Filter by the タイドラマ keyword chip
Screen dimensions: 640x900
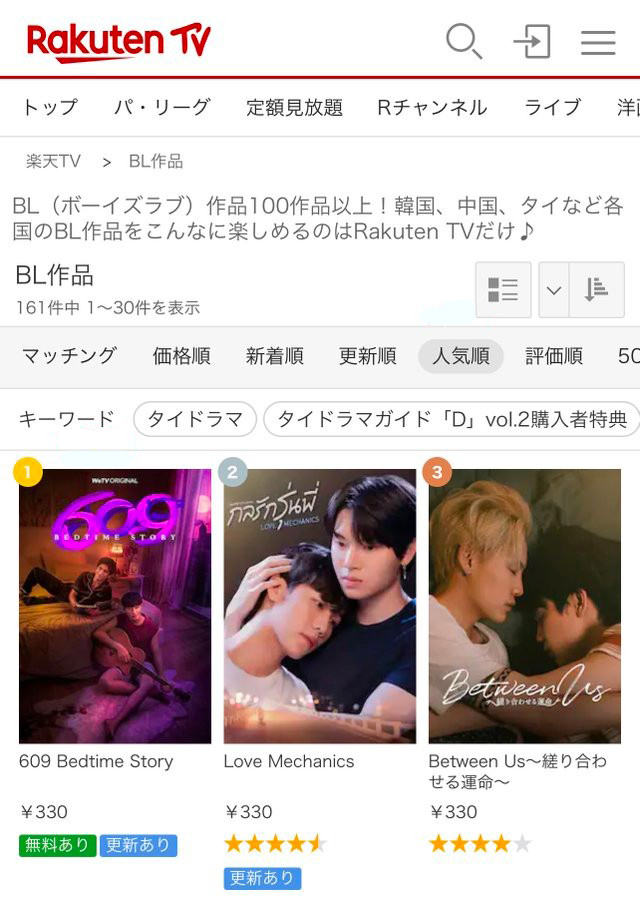[x=195, y=420]
